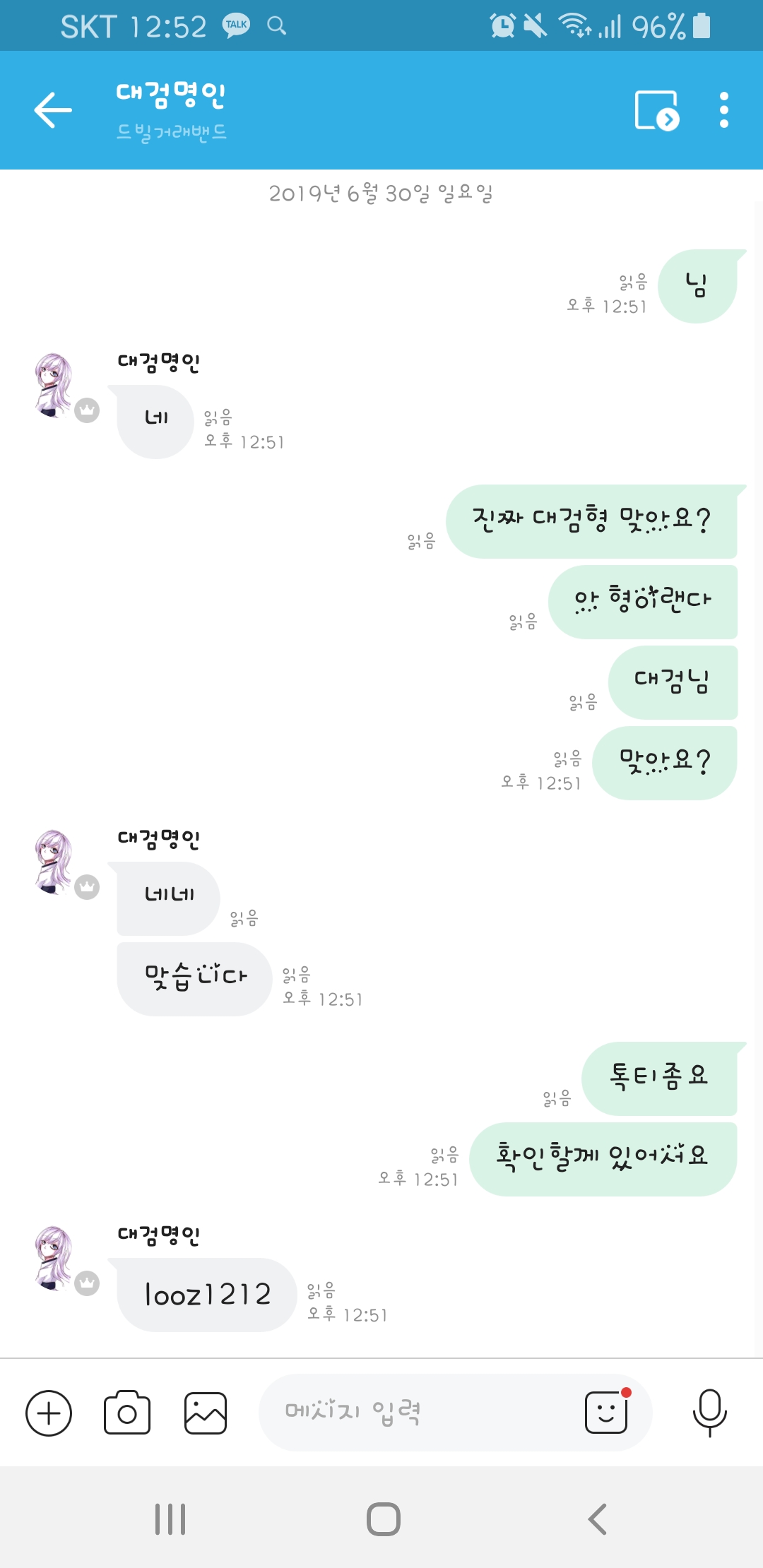The width and height of the screenshot is (763, 1568).
Task: Open the plus attachment menu
Action: [x=49, y=1413]
